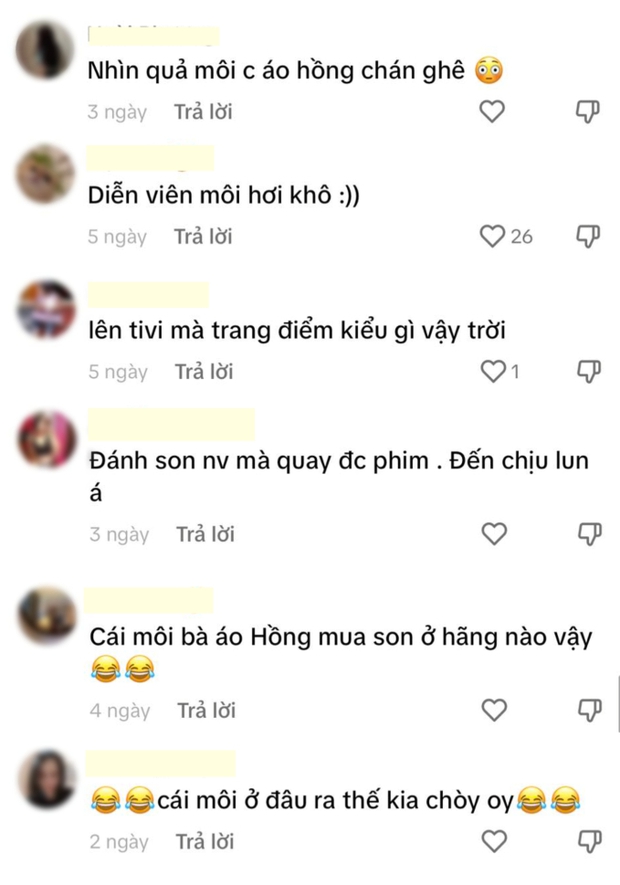
Task: Like "Cái môi bà áo Hồng" comment
Action: tap(495, 710)
